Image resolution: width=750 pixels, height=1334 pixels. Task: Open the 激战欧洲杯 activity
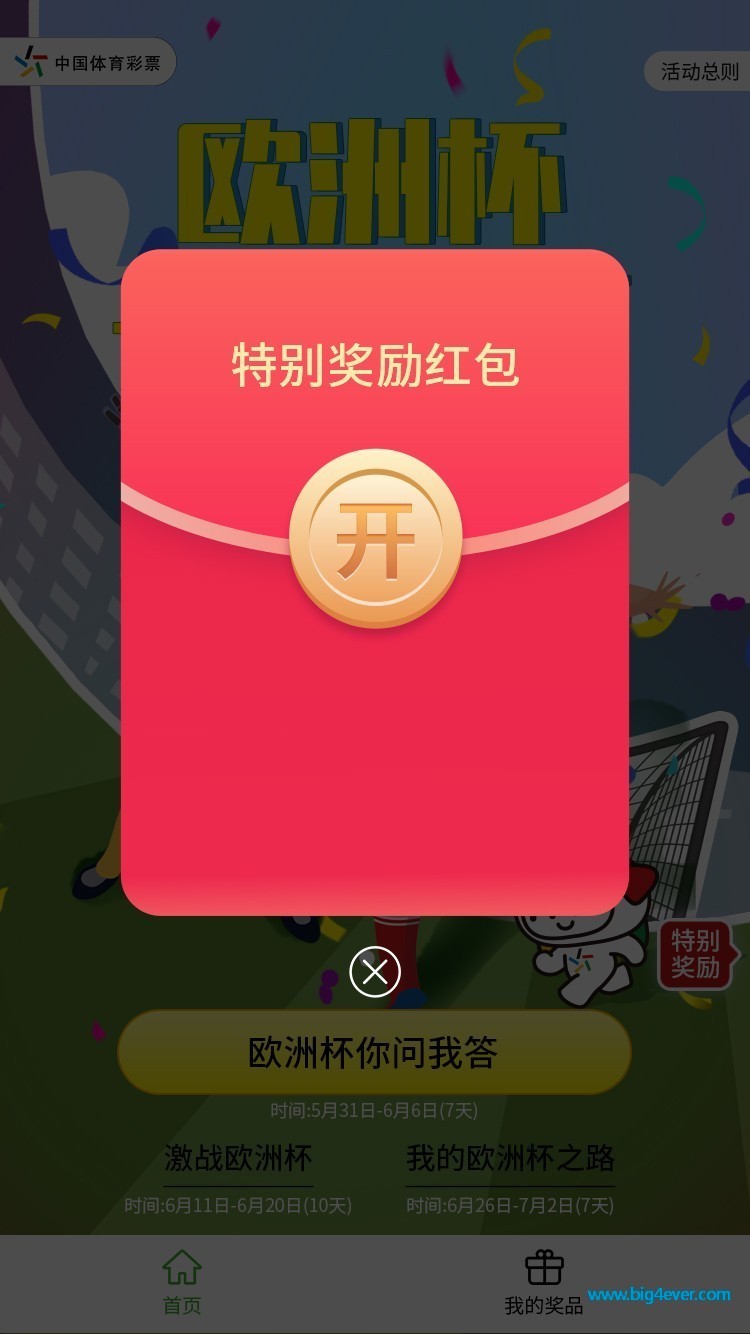[x=238, y=1159]
